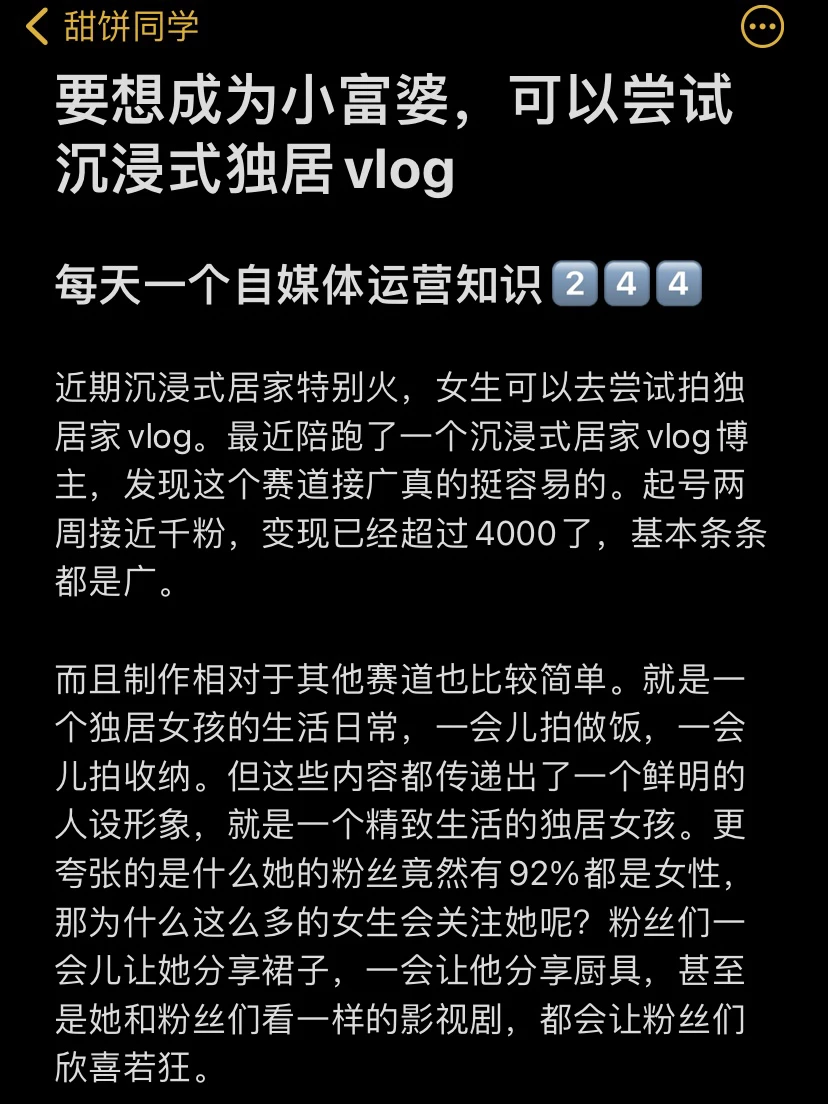The width and height of the screenshot is (828, 1104).
Task: Click the heading 每天一个自媒体运营知识
Action: (x=290, y=285)
